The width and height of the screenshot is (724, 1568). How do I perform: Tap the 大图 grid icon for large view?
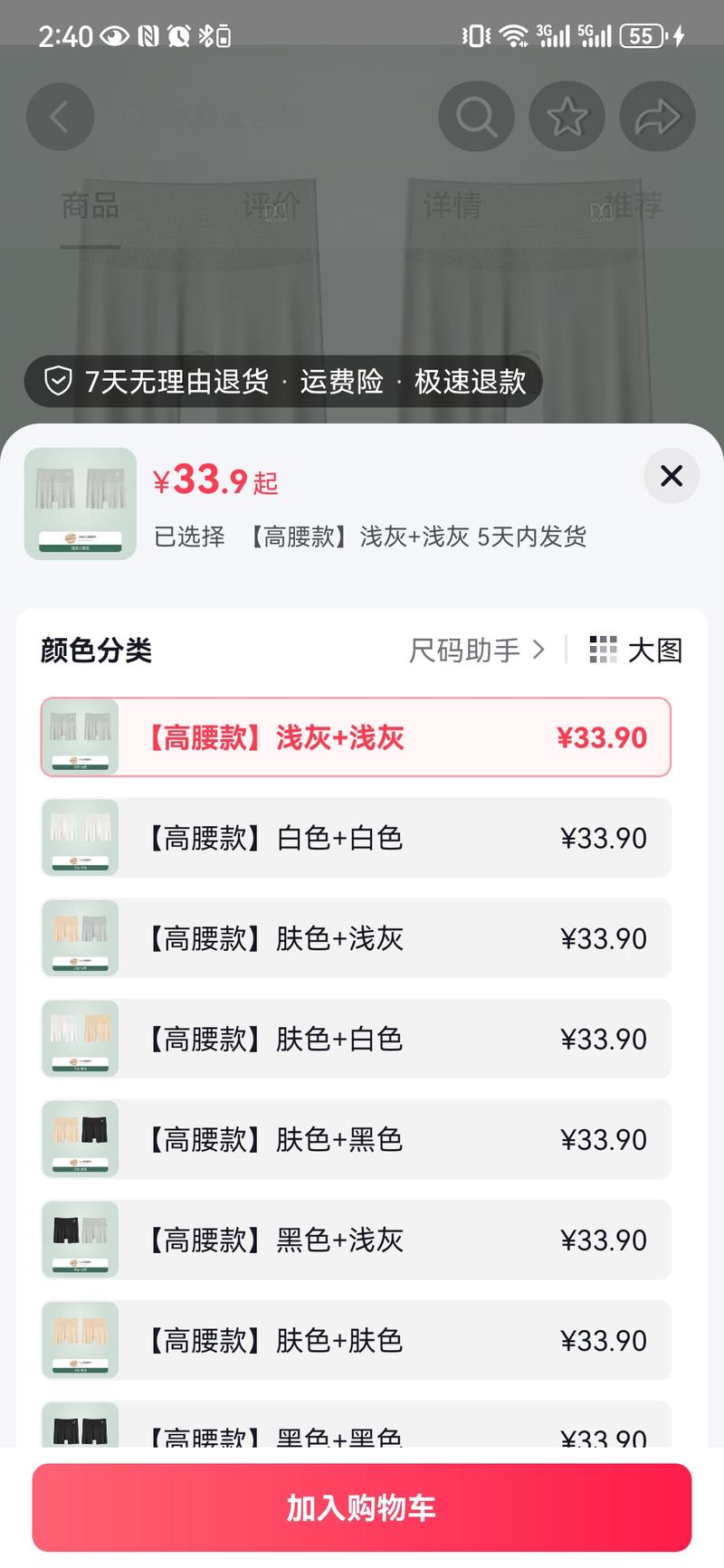(601, 650)
